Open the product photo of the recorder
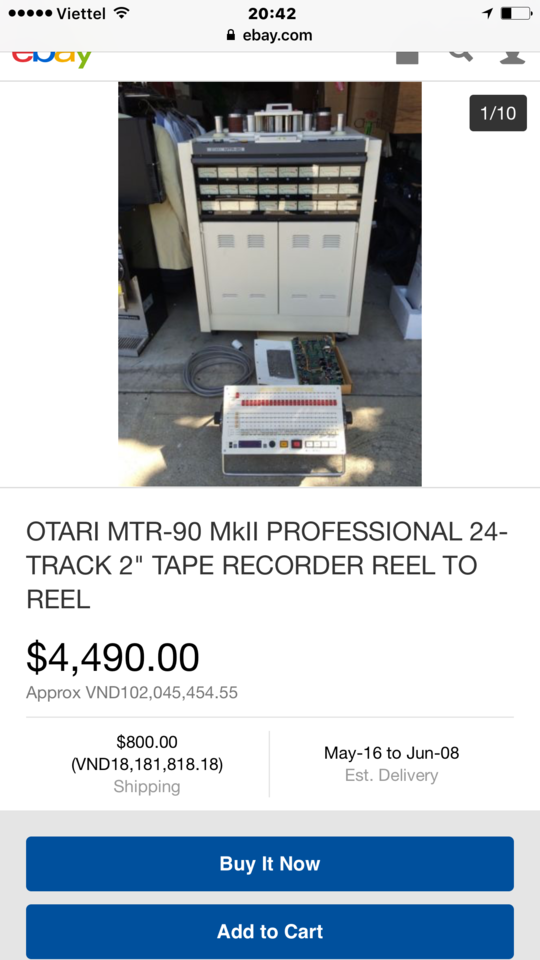 point(269,283)
